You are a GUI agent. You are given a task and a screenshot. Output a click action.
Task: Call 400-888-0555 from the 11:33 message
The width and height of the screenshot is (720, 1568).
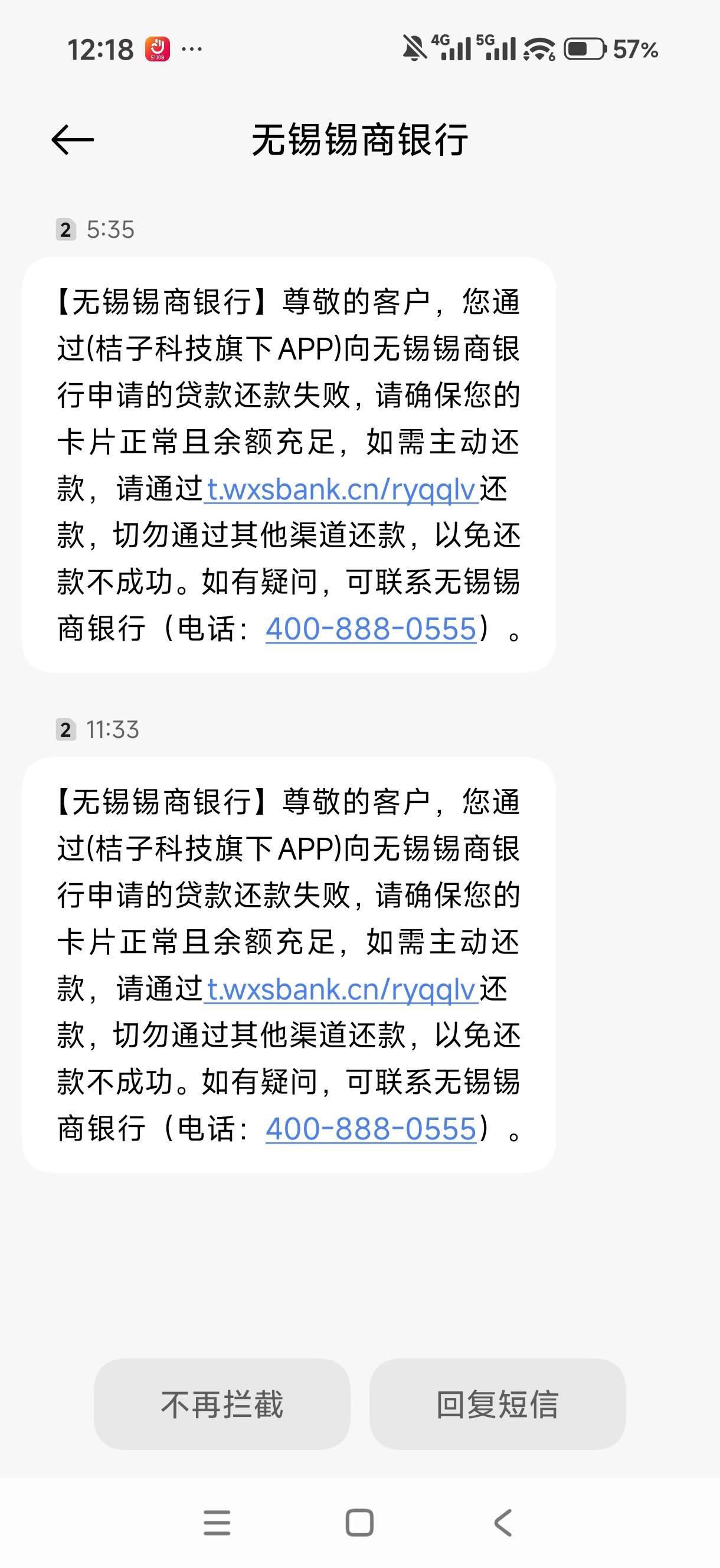(371, 1128)
